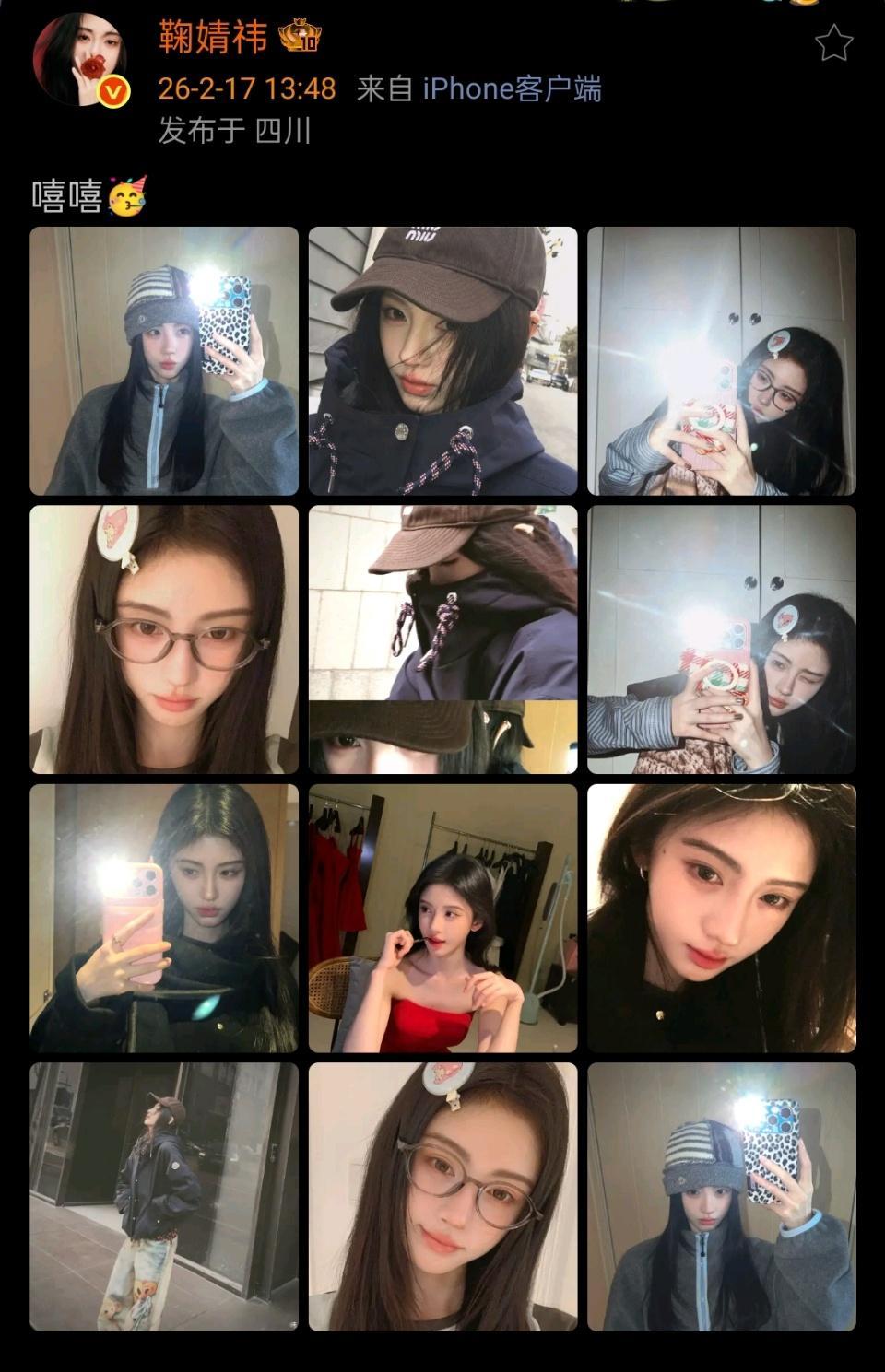Open 鞠婧祎's profile picture
885x1372 pixels.
tap(83, 57)
